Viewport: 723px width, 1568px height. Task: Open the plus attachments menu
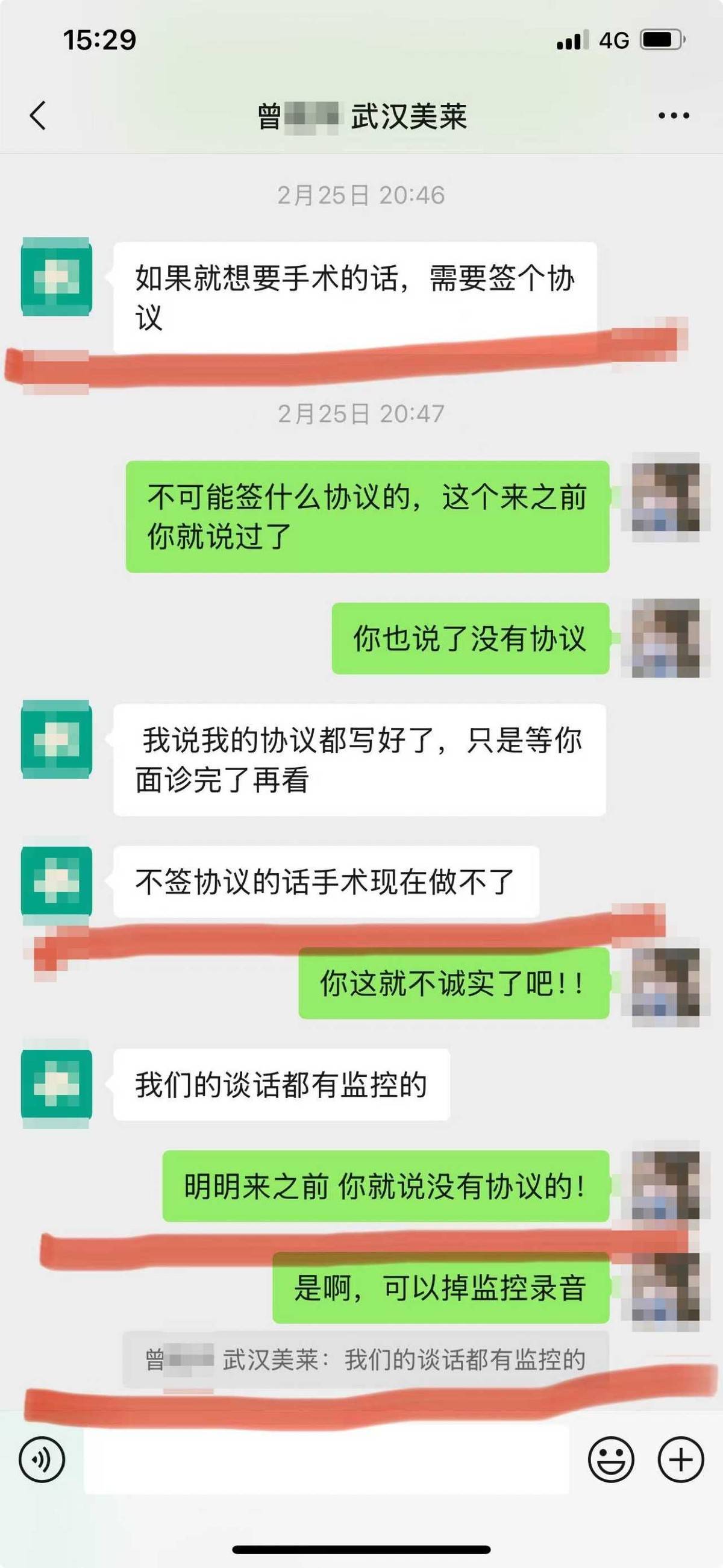(x=681, y=1460)
